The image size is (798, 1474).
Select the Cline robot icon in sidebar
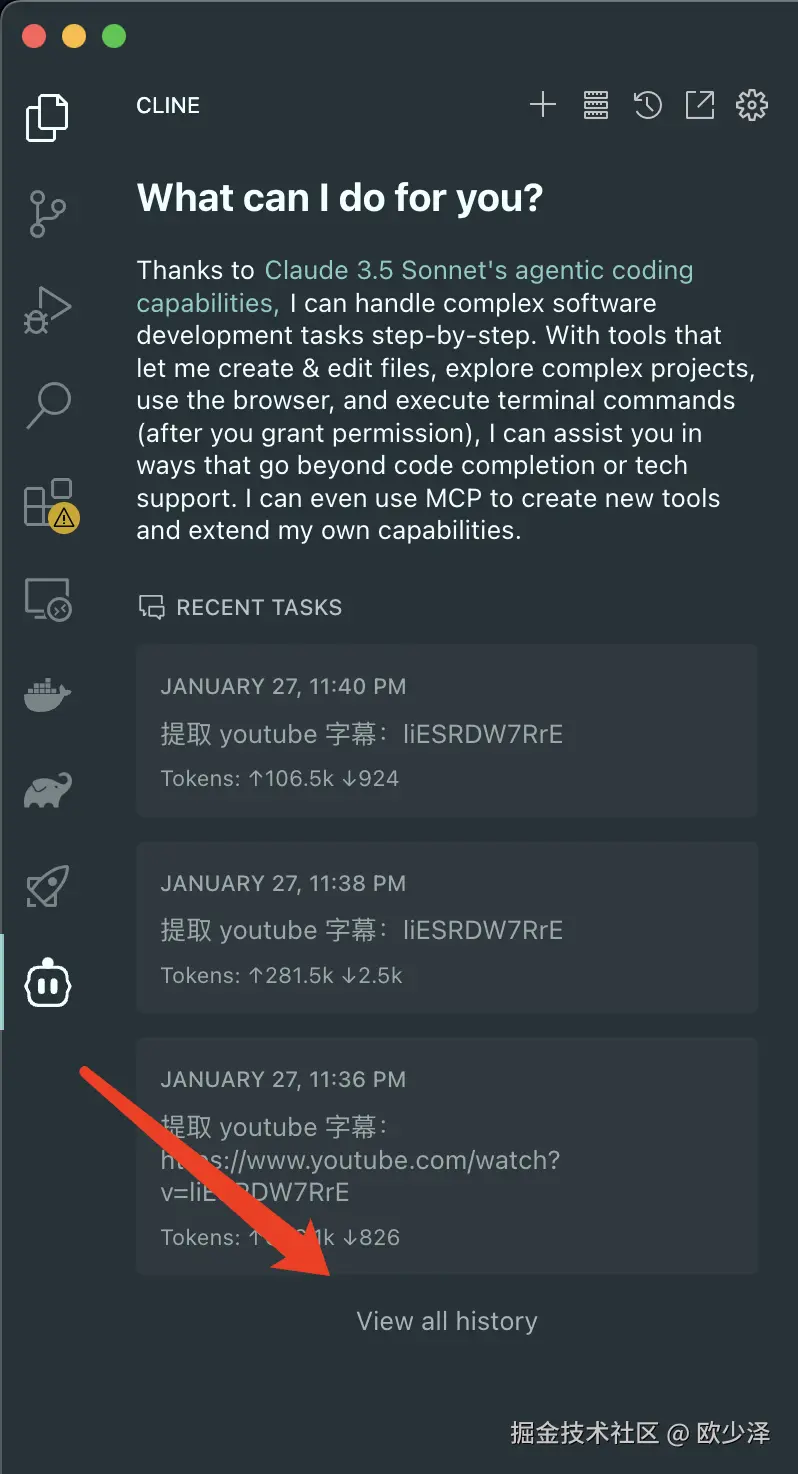[x=47, y=984]
